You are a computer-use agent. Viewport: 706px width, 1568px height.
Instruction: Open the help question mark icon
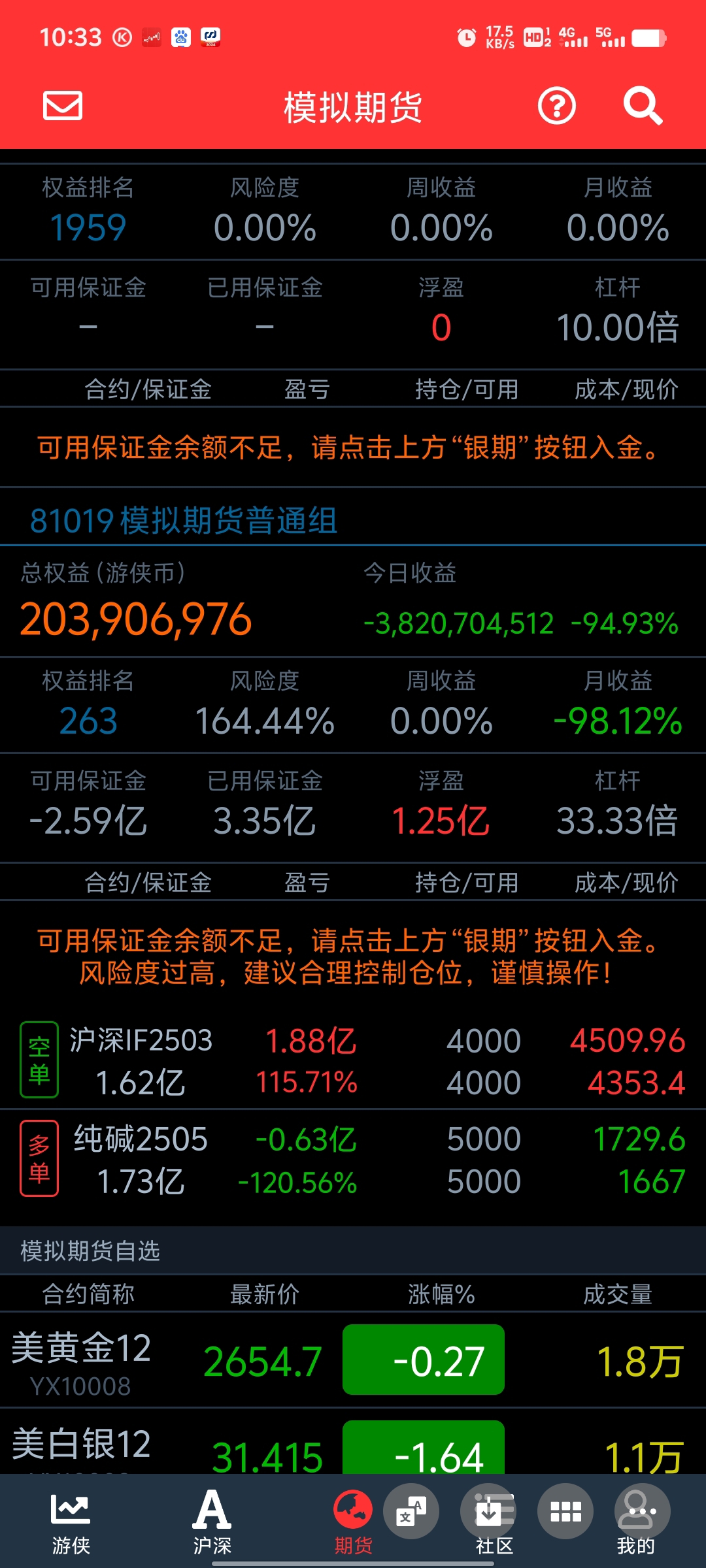557,106
